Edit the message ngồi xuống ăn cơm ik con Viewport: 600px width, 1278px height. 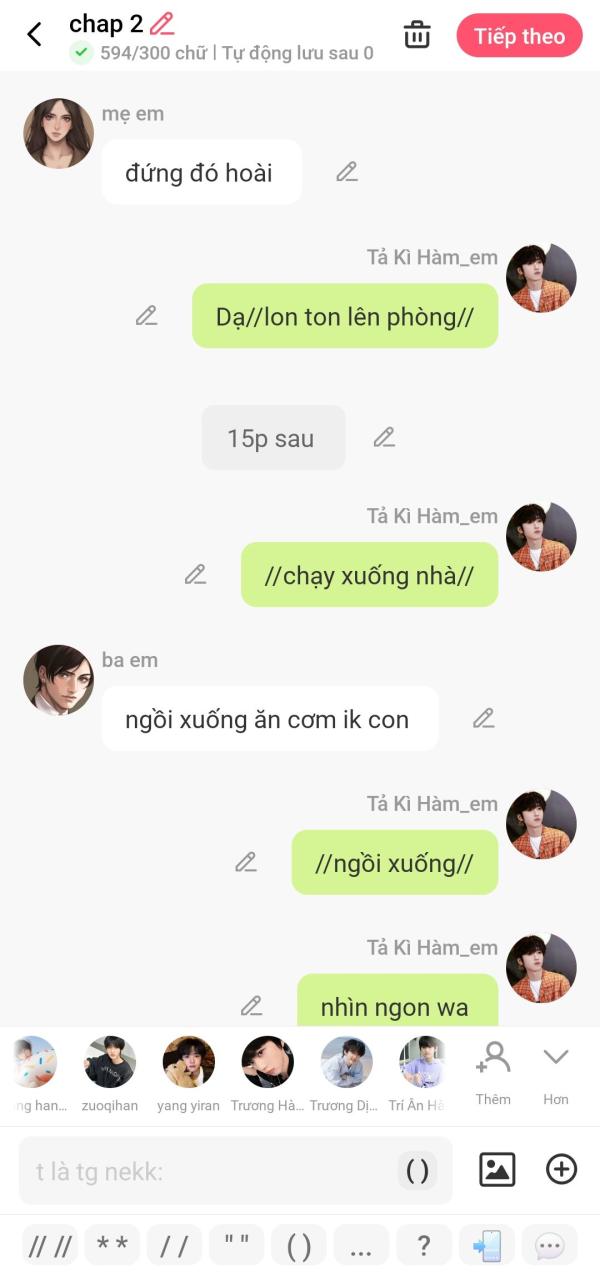coord(484,718)
